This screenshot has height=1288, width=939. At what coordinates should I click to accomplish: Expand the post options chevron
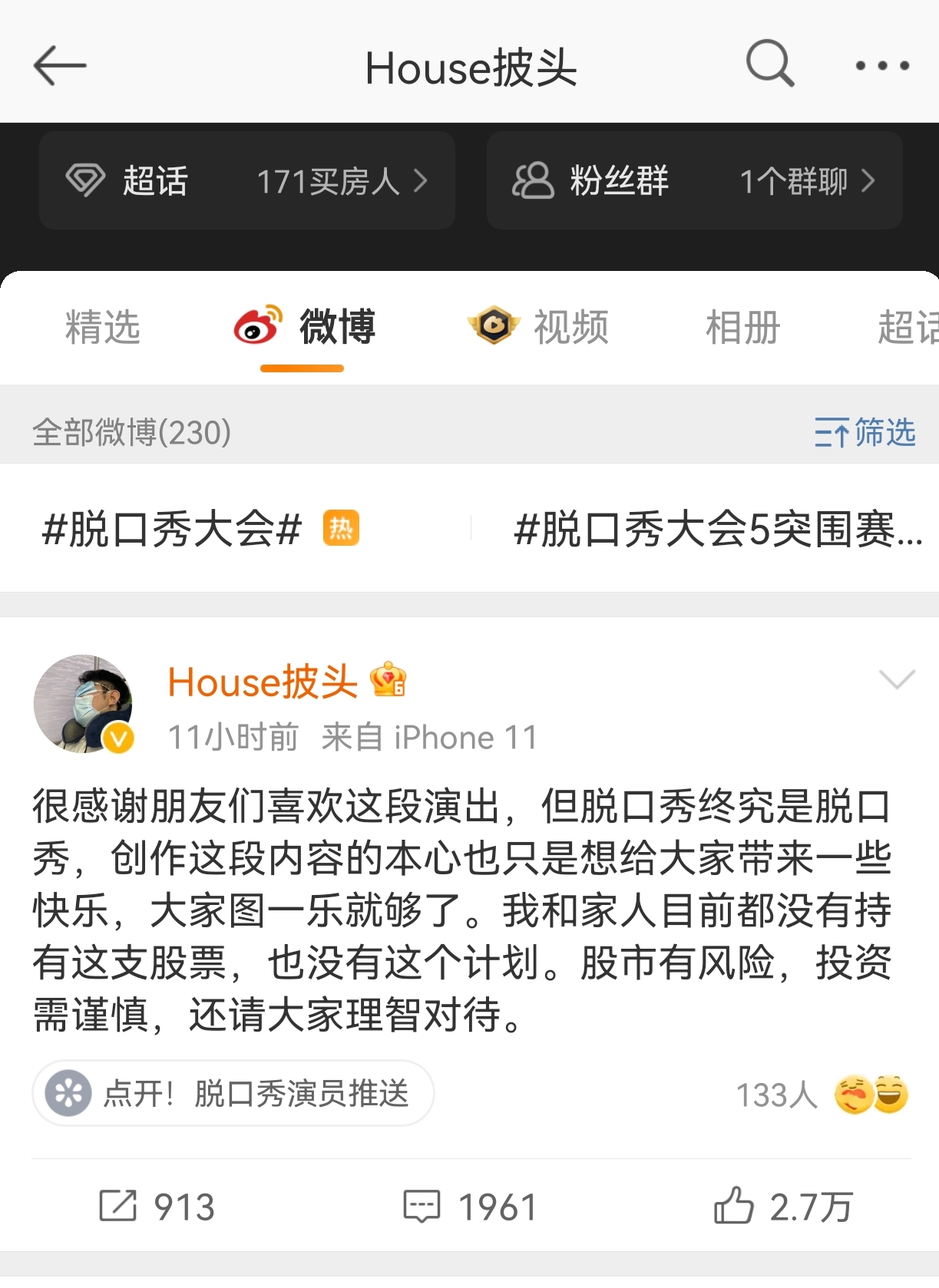[897, 679]
